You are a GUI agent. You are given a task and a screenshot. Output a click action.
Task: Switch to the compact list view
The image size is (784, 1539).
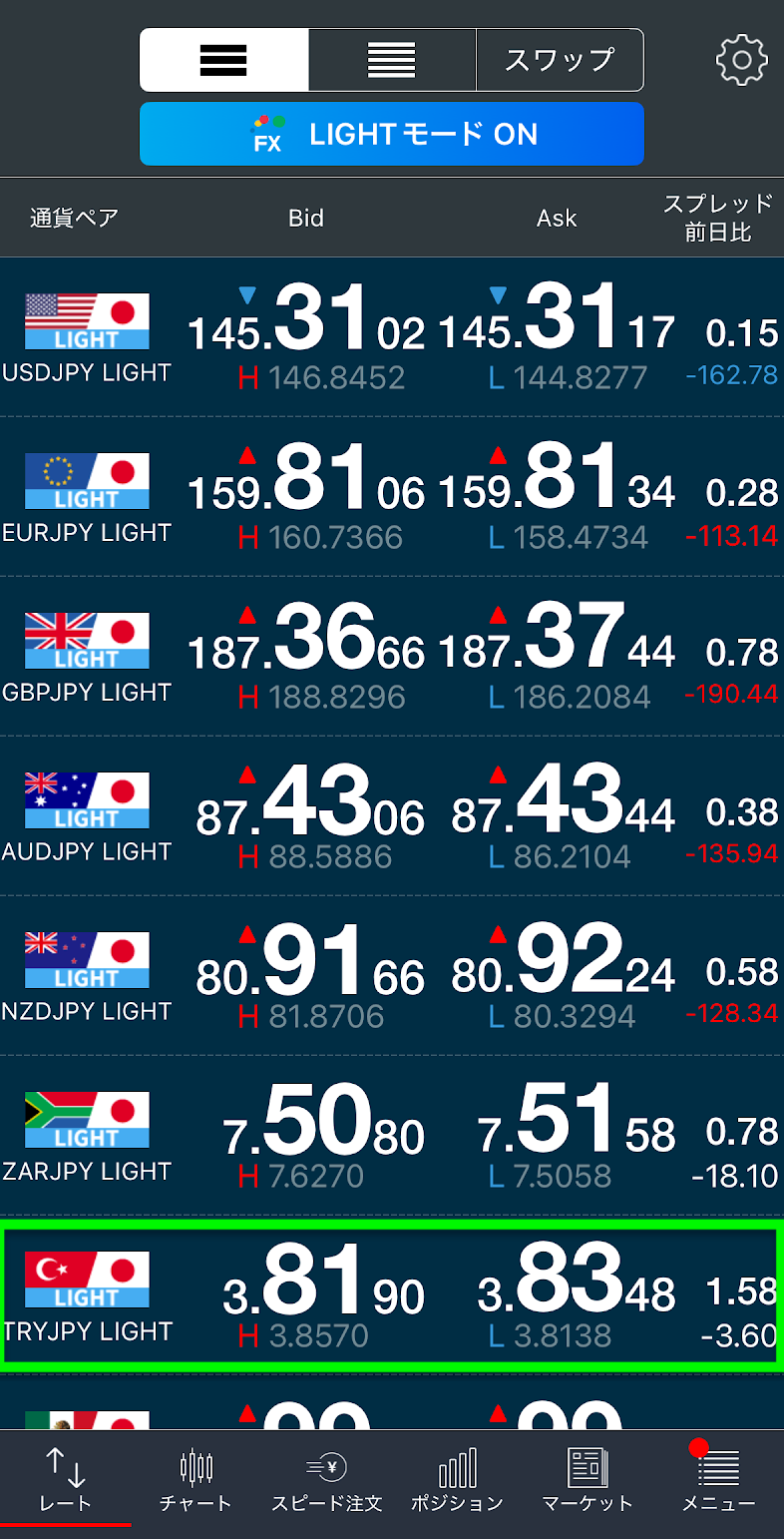[392, 60]
